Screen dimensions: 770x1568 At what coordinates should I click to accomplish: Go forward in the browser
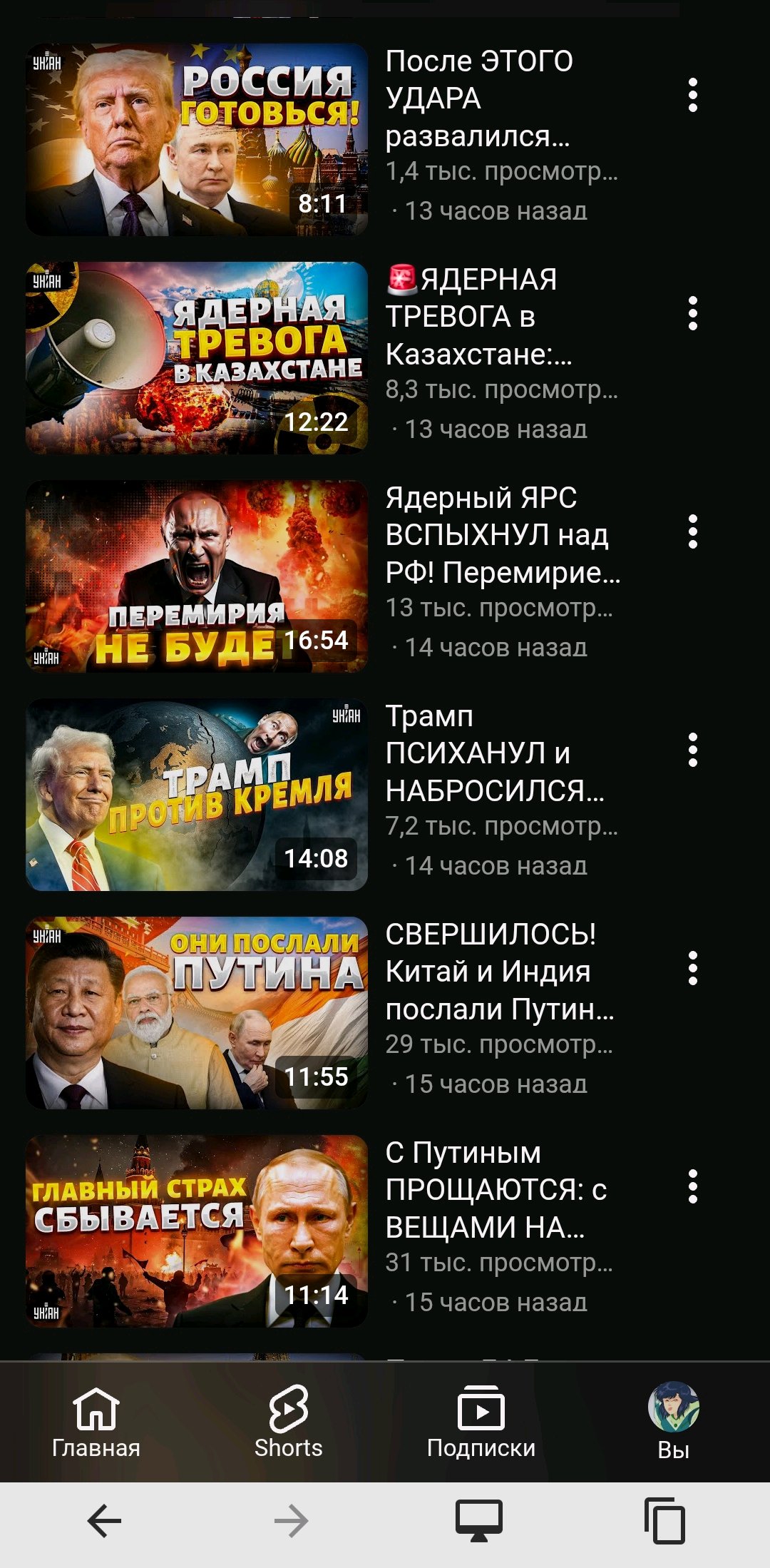pos(291,1521)
